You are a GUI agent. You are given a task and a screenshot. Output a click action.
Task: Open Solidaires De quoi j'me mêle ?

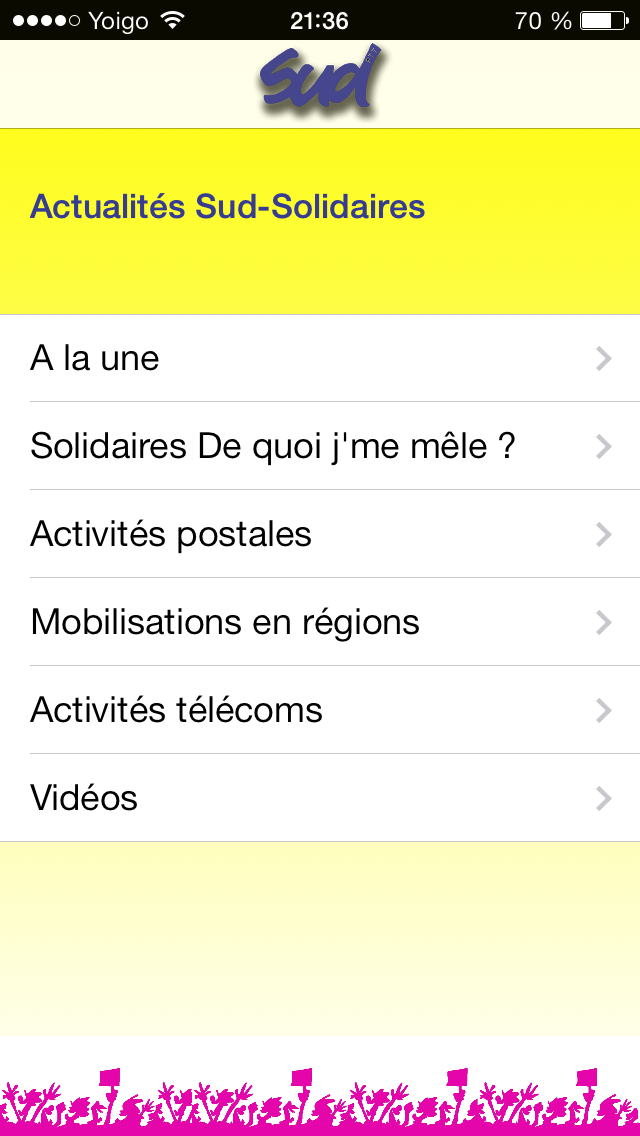(x=320, y=446)
